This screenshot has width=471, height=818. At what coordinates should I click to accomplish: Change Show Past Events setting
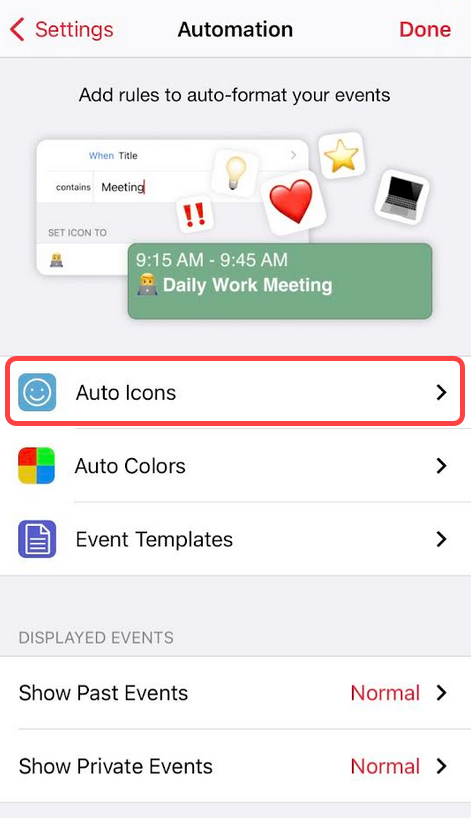(235, 693)
